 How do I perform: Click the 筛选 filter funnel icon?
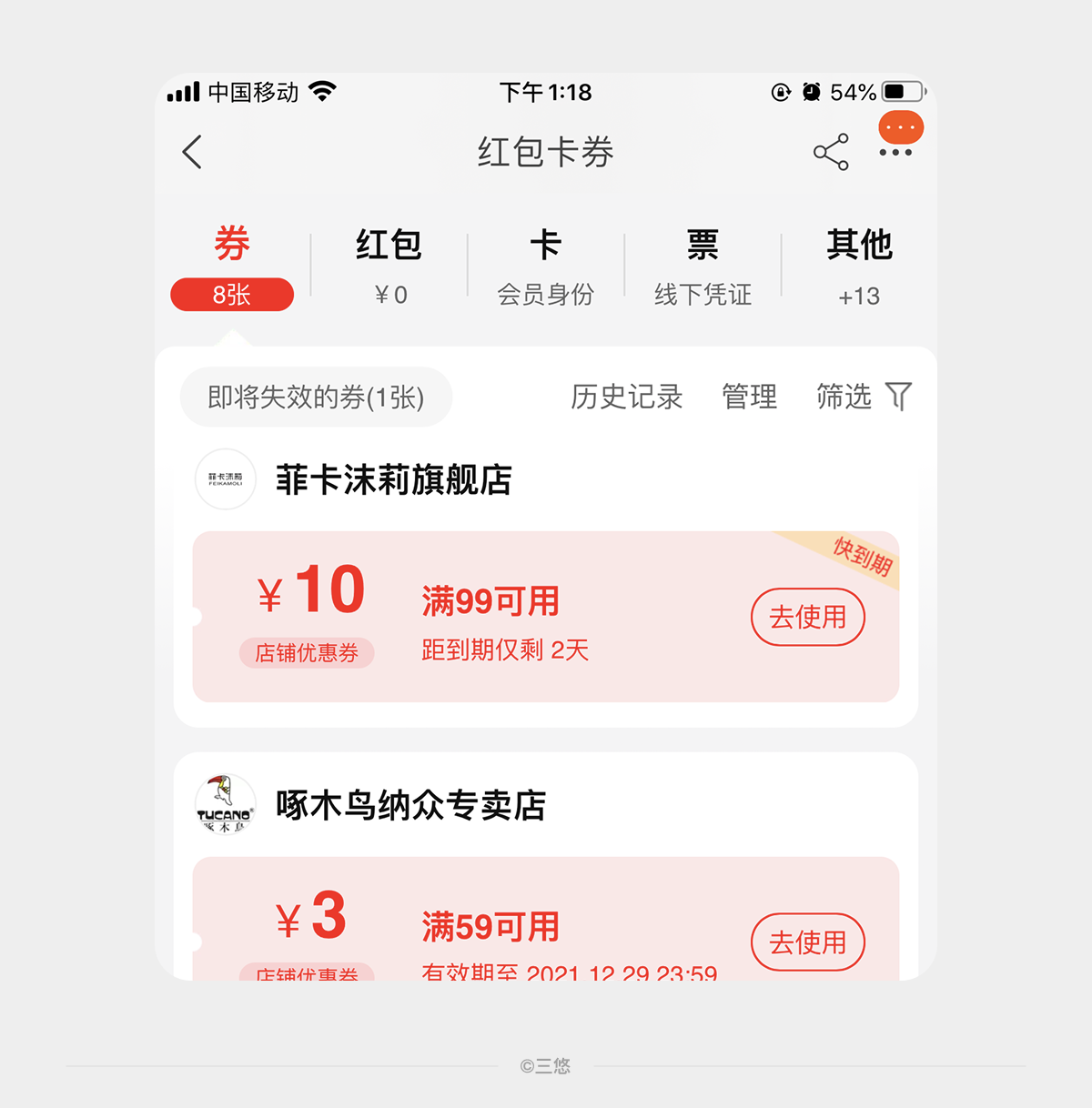(x=899, y=398)
